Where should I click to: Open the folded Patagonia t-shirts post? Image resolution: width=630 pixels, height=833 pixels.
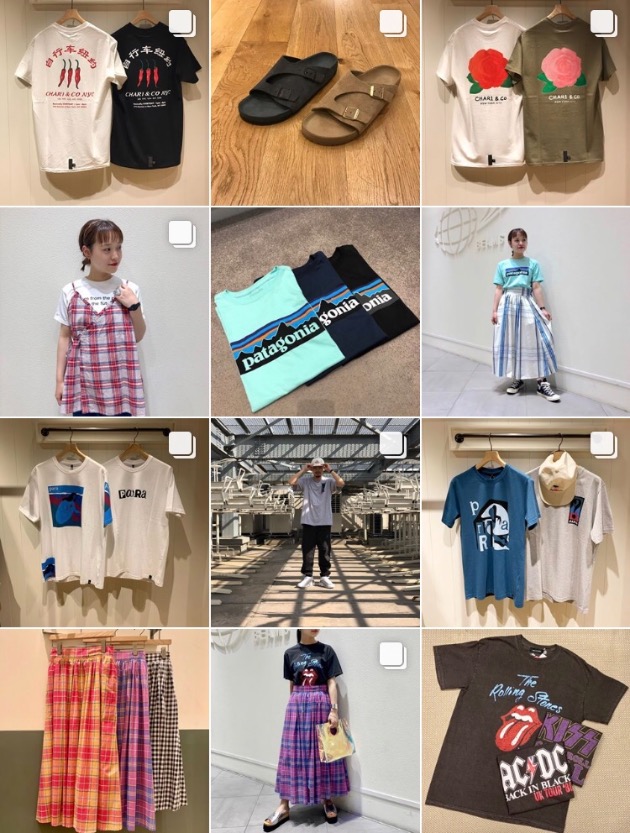tap(315, 312)
